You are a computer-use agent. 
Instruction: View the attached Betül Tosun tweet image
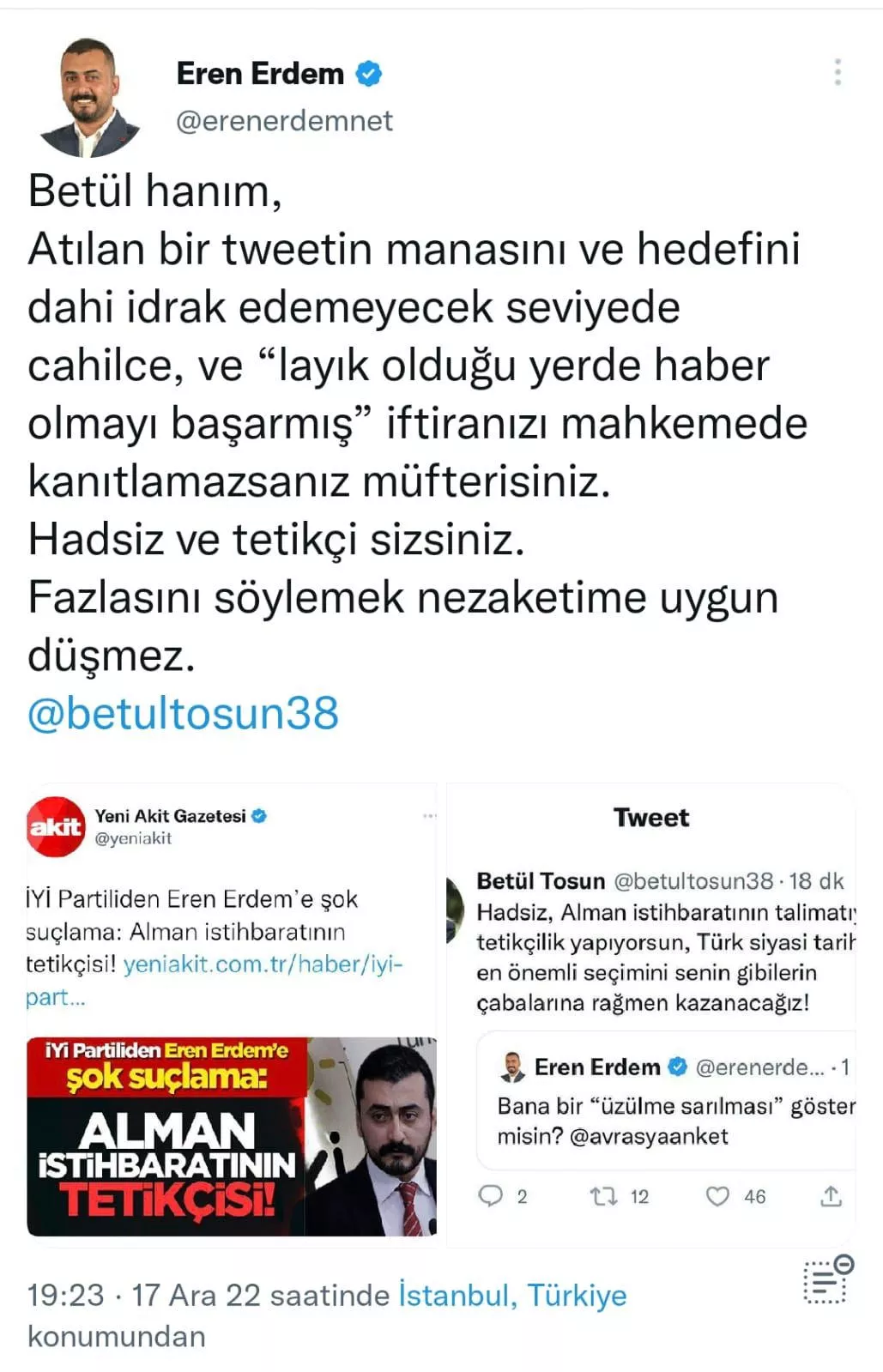[651, 1011]
